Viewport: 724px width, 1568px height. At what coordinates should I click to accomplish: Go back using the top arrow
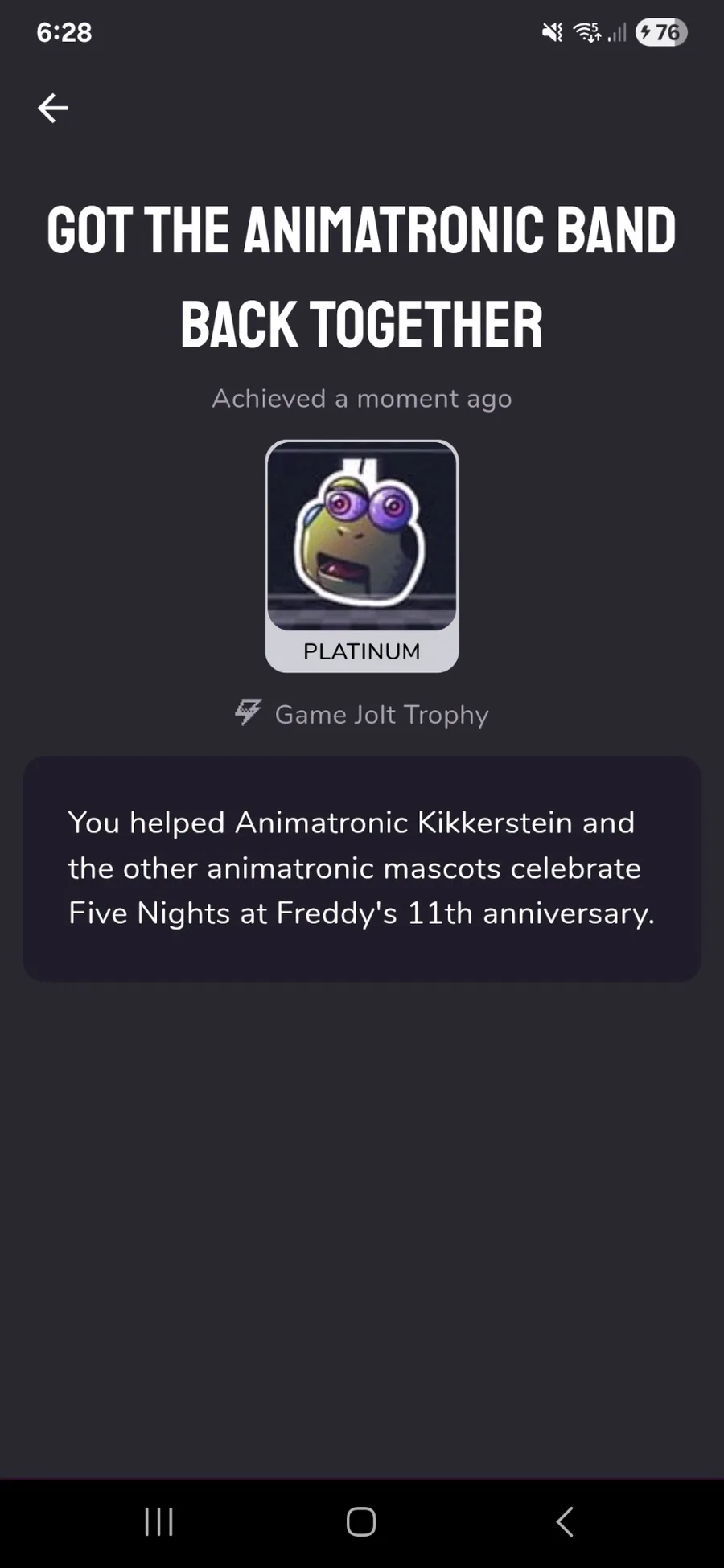(x=53, y=108)
